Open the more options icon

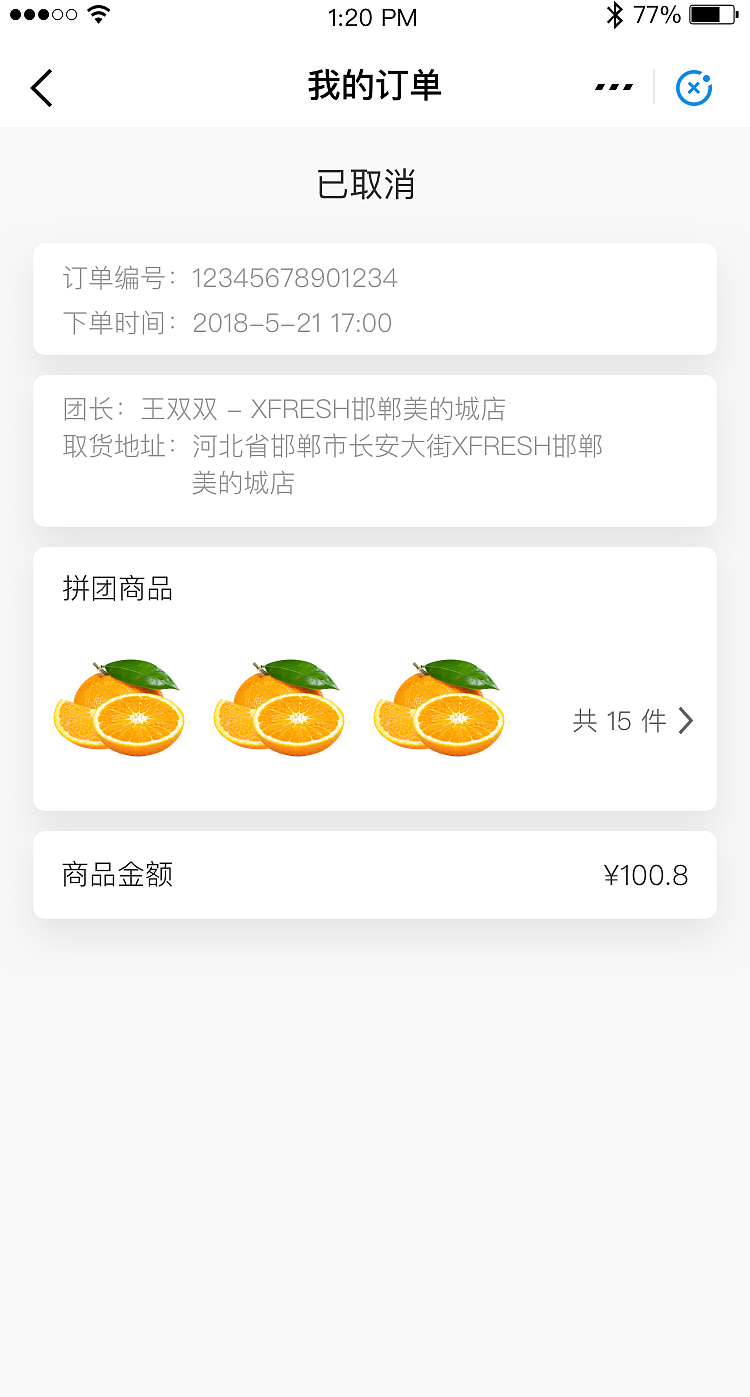coord(614,87)
